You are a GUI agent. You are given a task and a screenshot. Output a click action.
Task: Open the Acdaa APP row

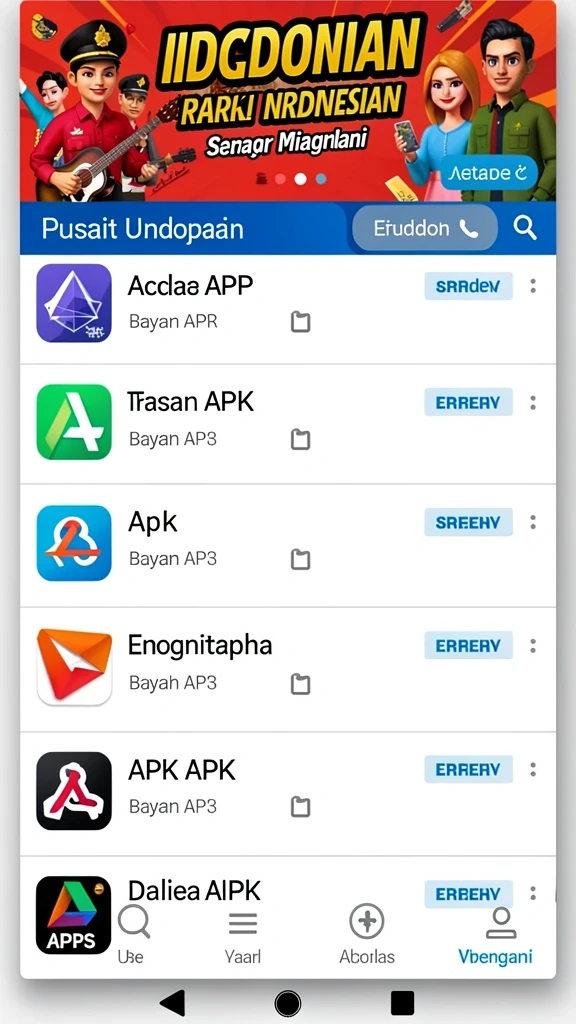coord(288,304)
